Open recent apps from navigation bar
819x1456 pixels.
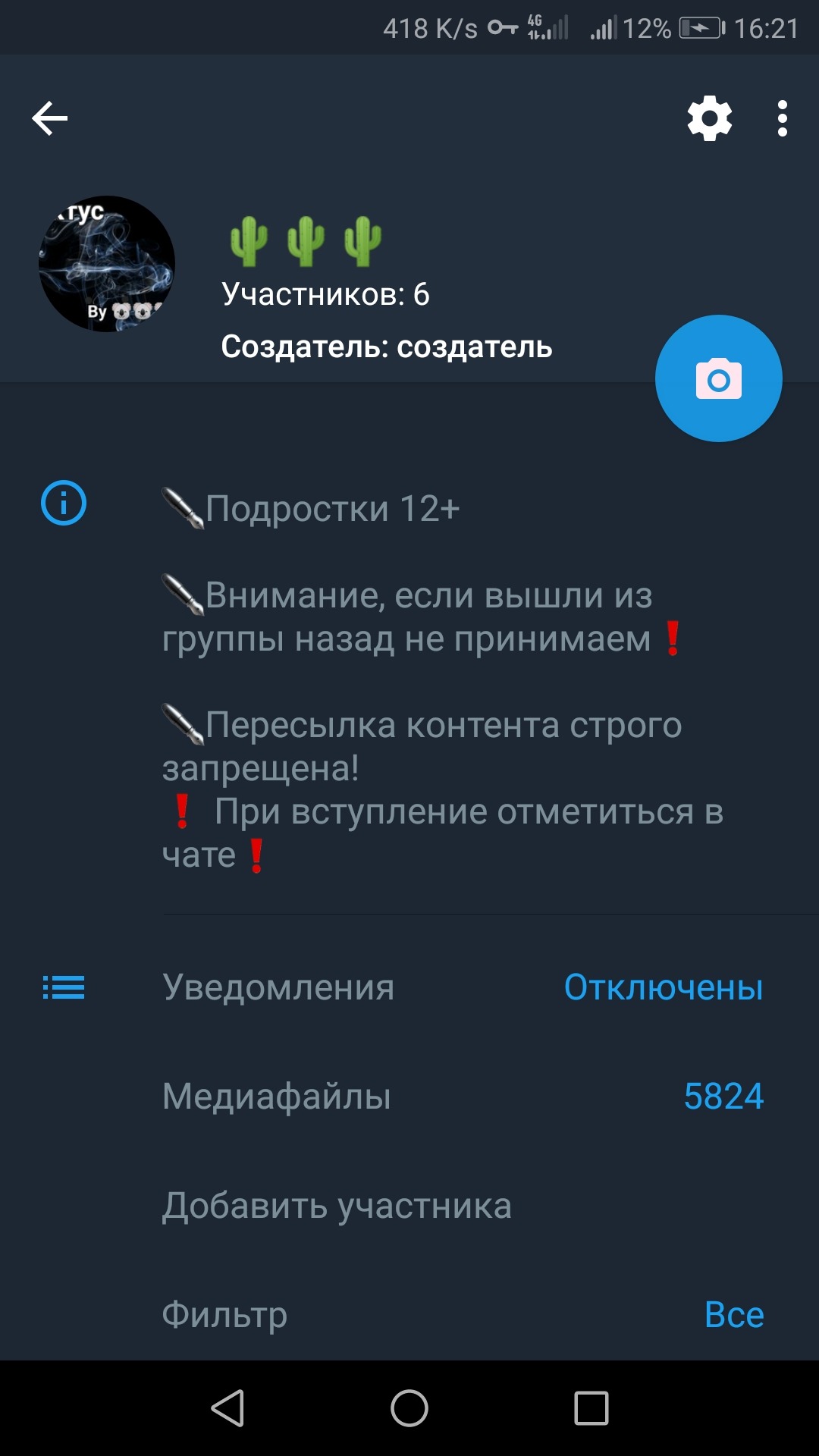coord(591,1409)
